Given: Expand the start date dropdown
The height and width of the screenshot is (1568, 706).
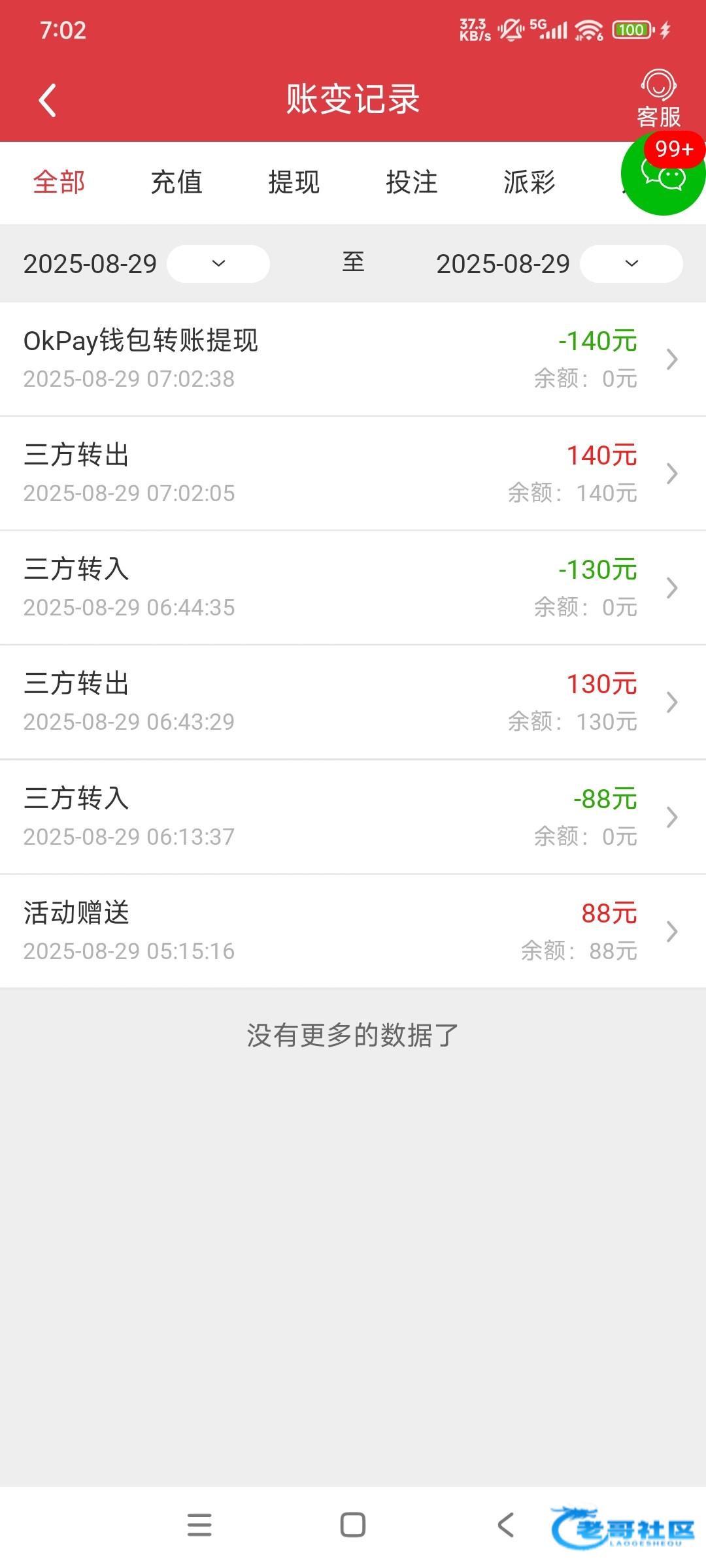Looking at the screenshot, I should tap(218, 264).
